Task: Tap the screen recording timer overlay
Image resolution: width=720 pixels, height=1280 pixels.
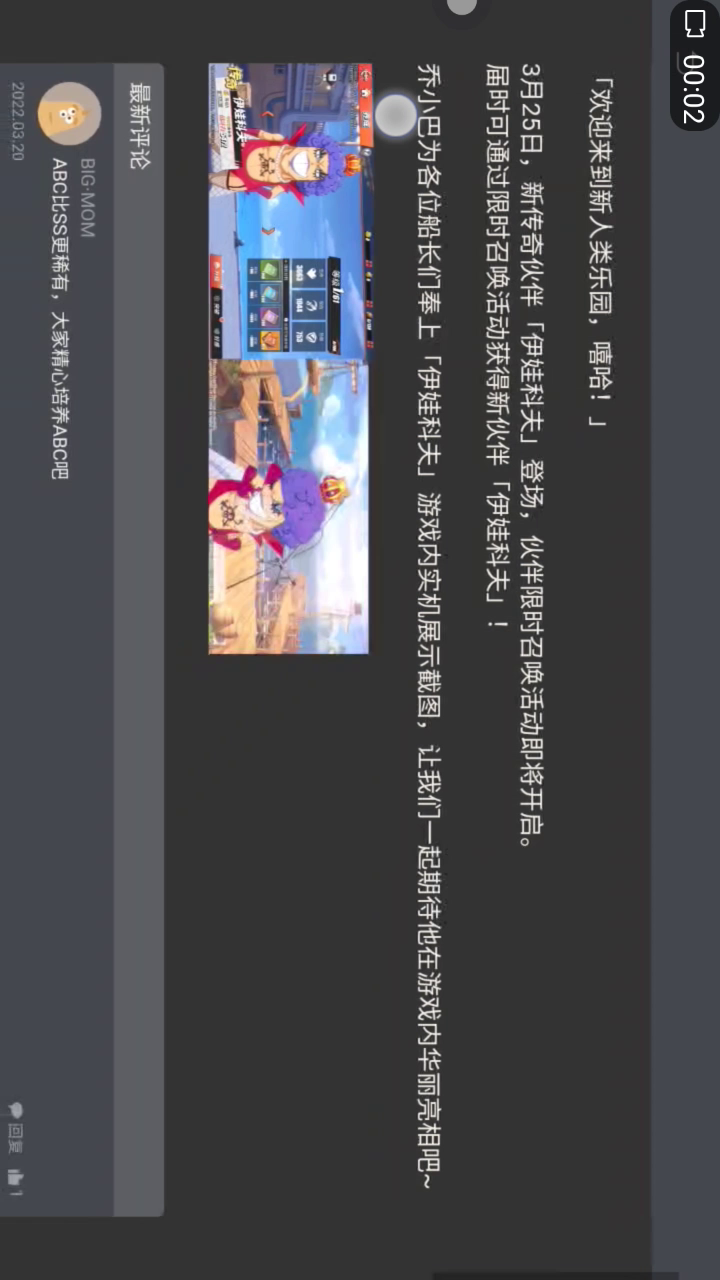Action: click(x=694, y=66)
